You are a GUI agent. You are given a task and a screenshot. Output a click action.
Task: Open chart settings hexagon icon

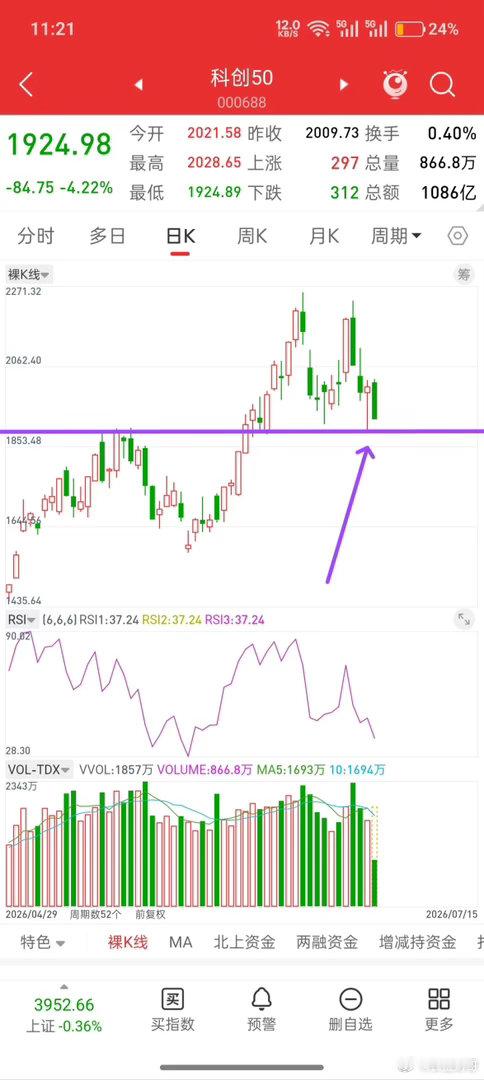pyautogui.click(x=458, y=236)
